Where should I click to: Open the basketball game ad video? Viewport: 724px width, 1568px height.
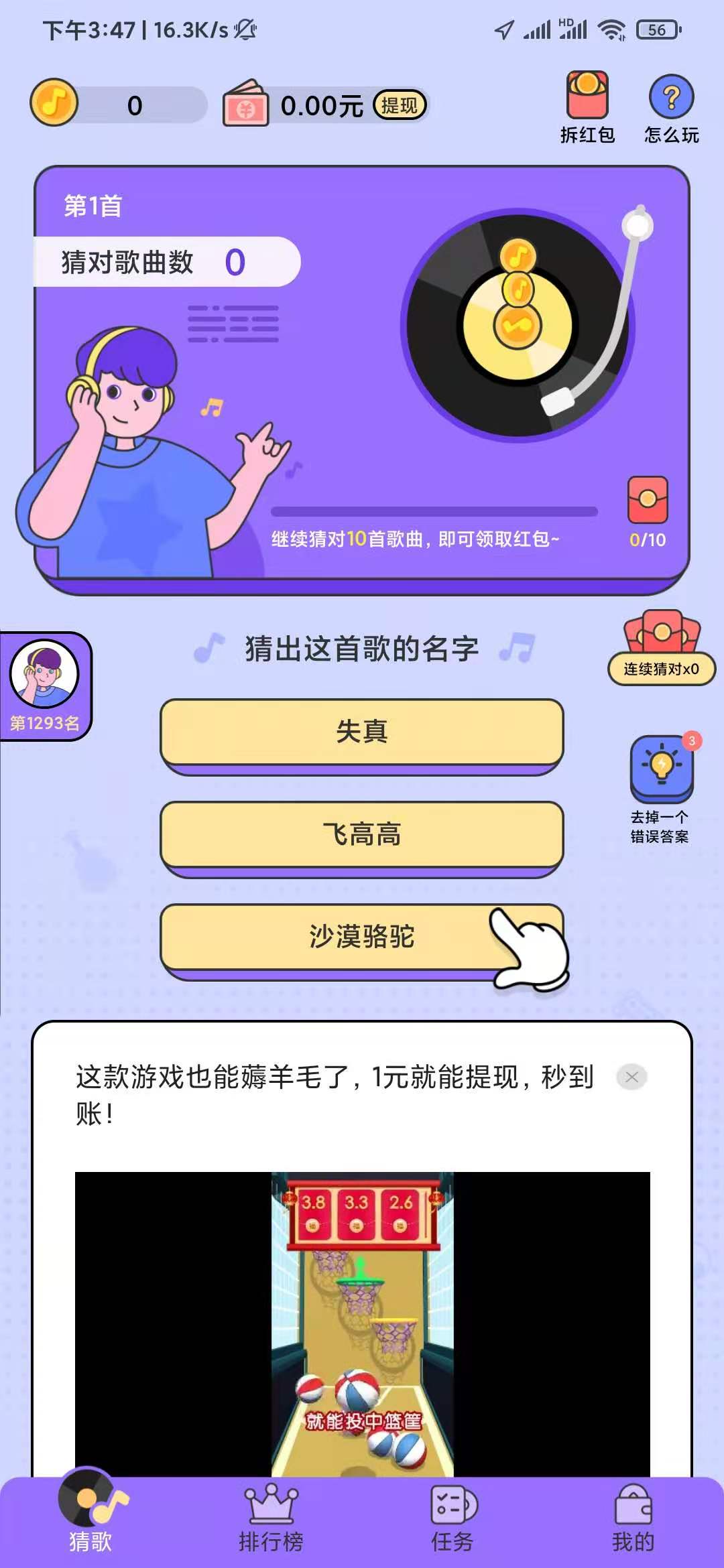tap(362, 1323)
